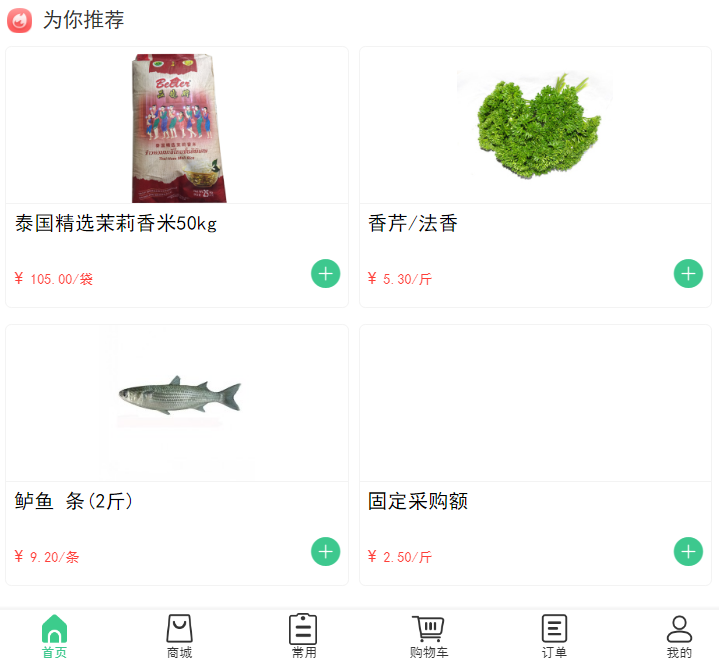This screenshot has height=667, width=719.
Task: Add 泰国精选茉莉香米50kg to cart
Action: tap(325, 273)
